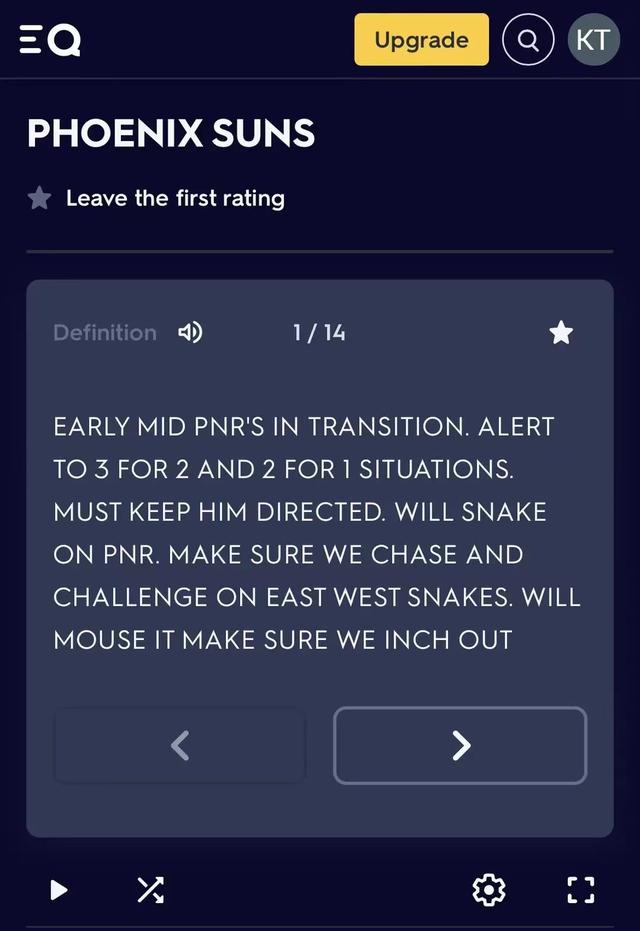Open the KT profile avatar

tap(593, 40)
